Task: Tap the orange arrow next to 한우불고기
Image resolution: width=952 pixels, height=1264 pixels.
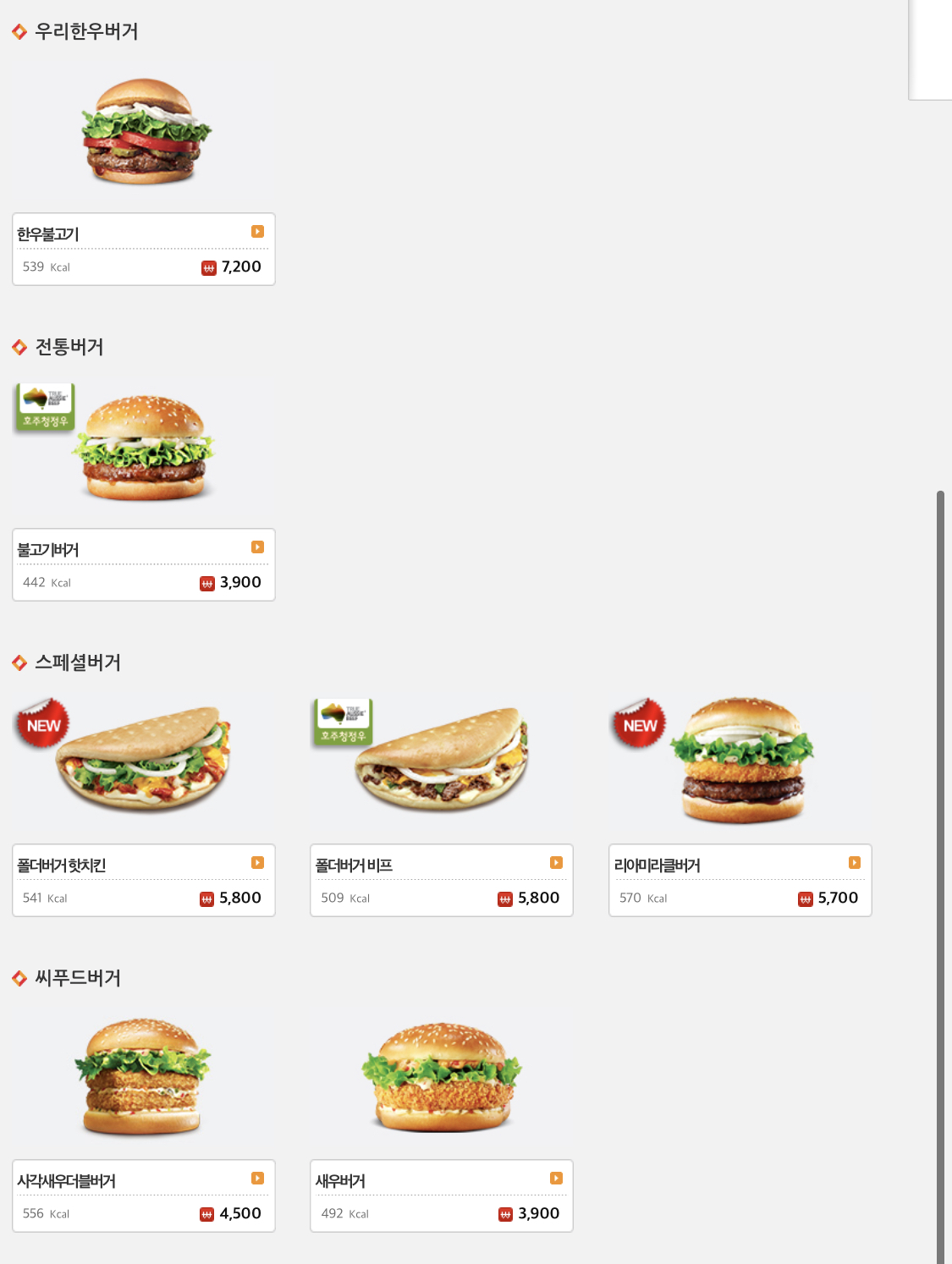Action: pyautogui.click(x=258, y=232)
